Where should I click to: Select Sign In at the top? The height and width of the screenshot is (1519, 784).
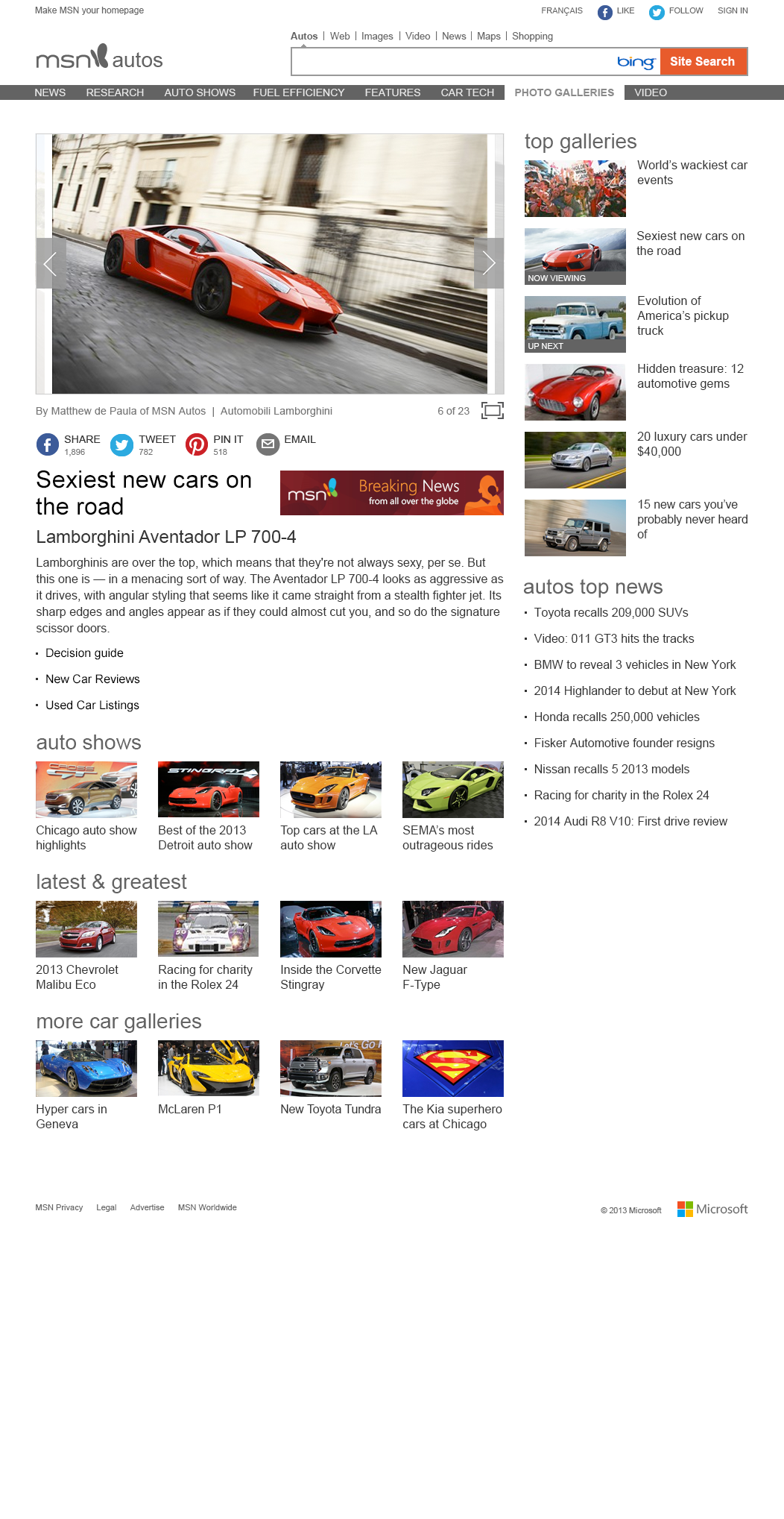[x=732, y=10]
